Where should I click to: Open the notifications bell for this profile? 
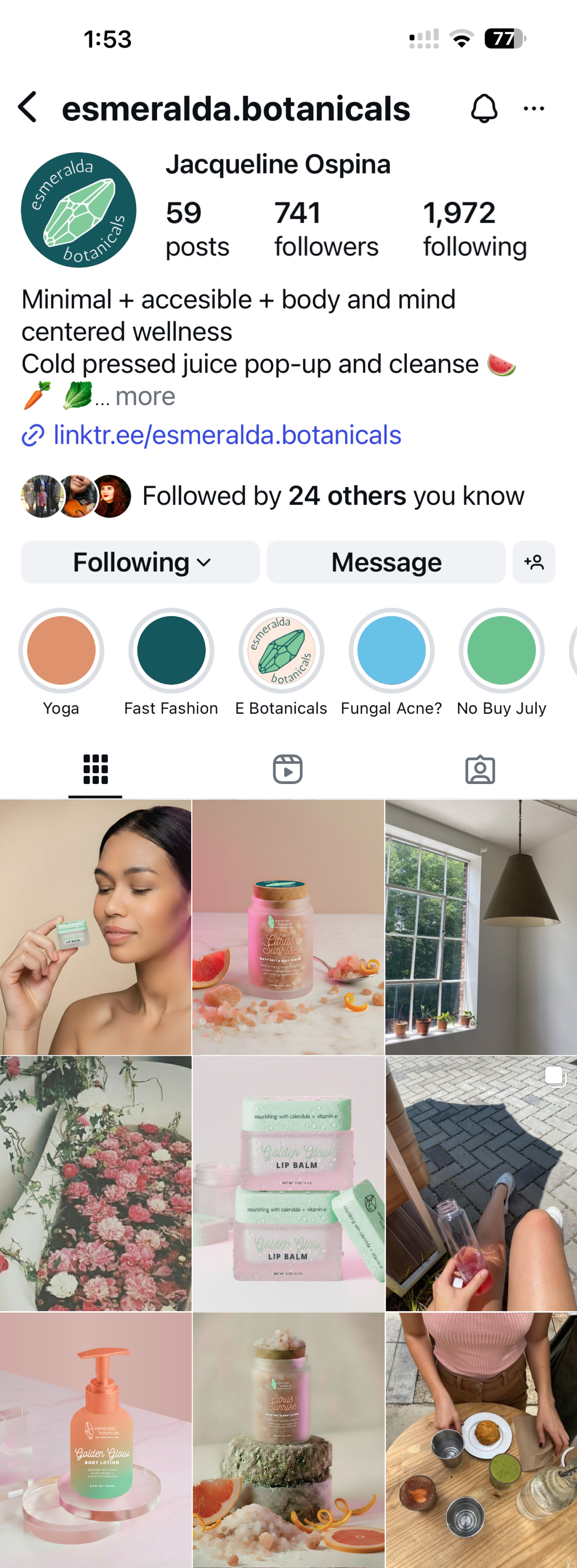(484, 109)
